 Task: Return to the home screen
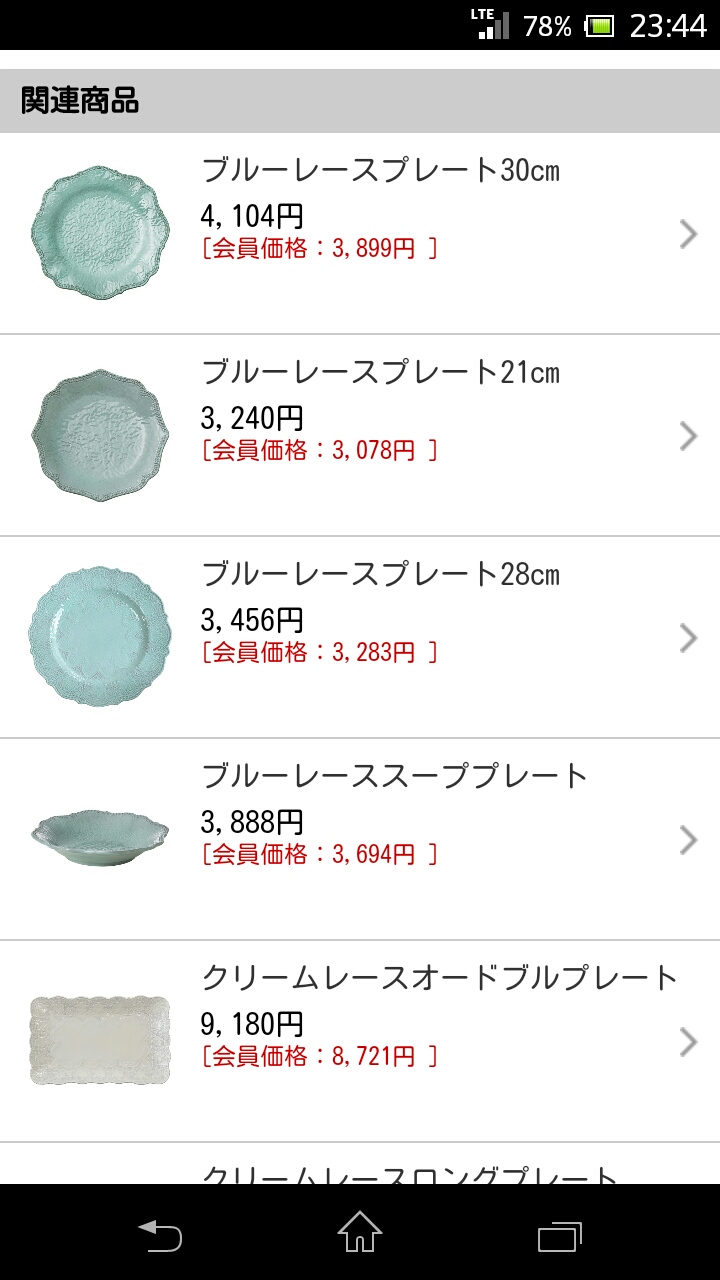pyautogui.click(x=360, y=1234)
